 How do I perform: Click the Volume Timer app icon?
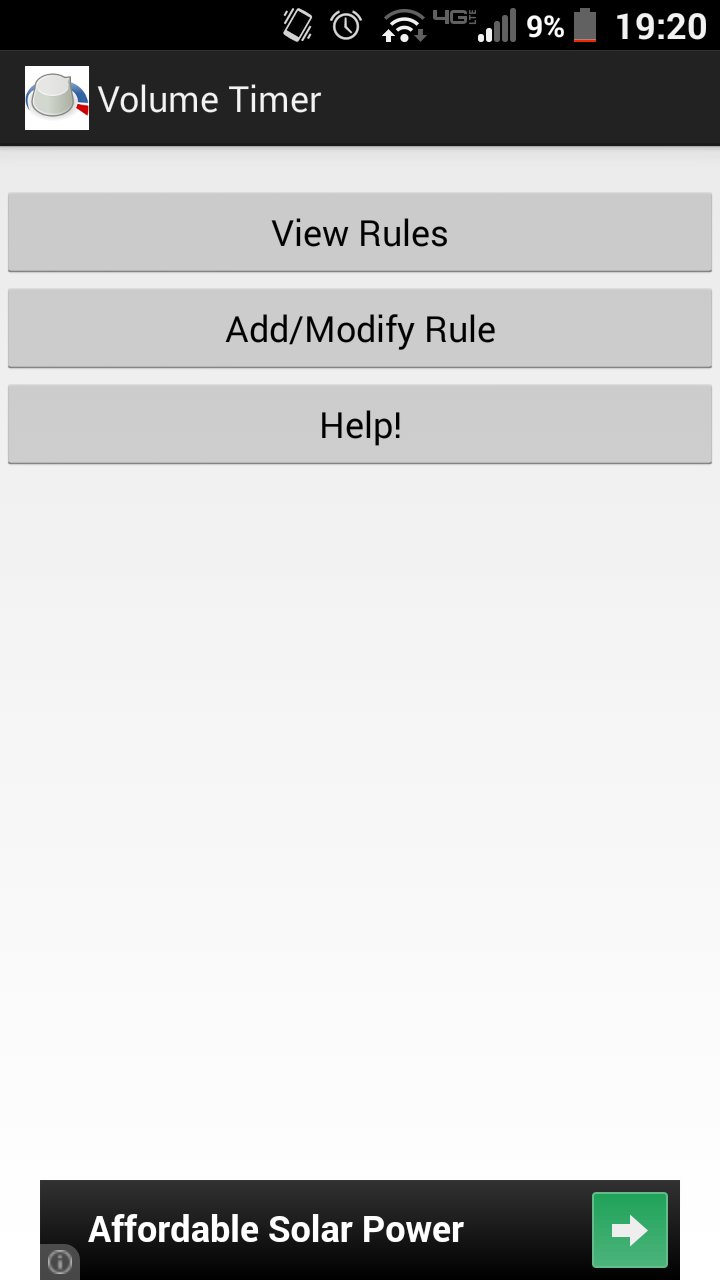56,97
